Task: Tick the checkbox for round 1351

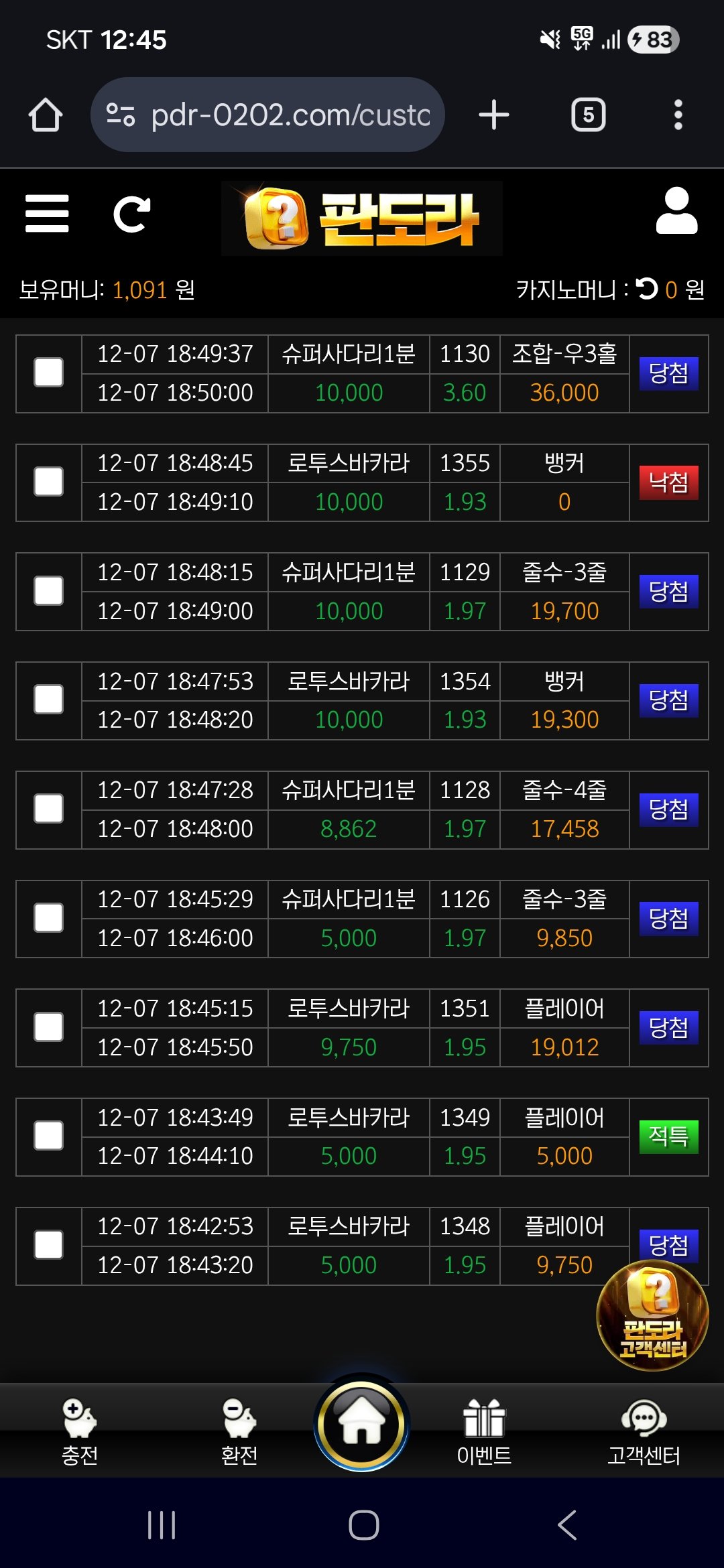Action: [x=49, y=1027]
